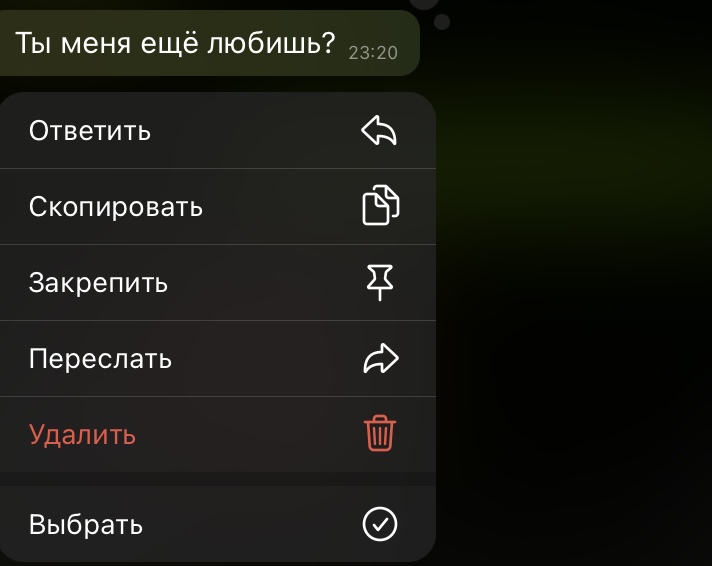The height and width of the screenshot is (566, 712).
Task: Choose Ответить to reply to the message
Action: 217,131
